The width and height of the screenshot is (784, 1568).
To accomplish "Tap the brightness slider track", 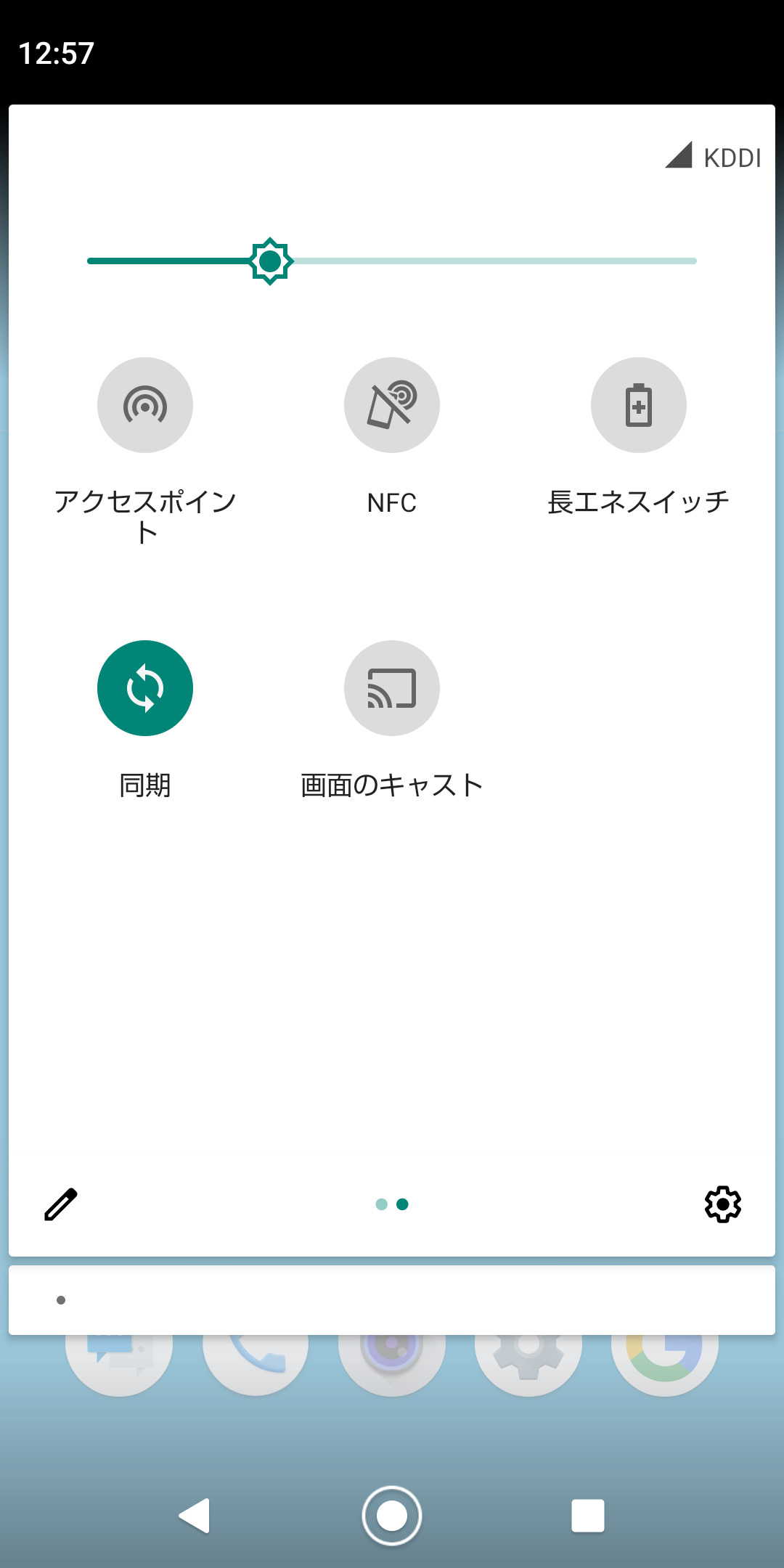I will pyautogui.click(x=392, y=261).
